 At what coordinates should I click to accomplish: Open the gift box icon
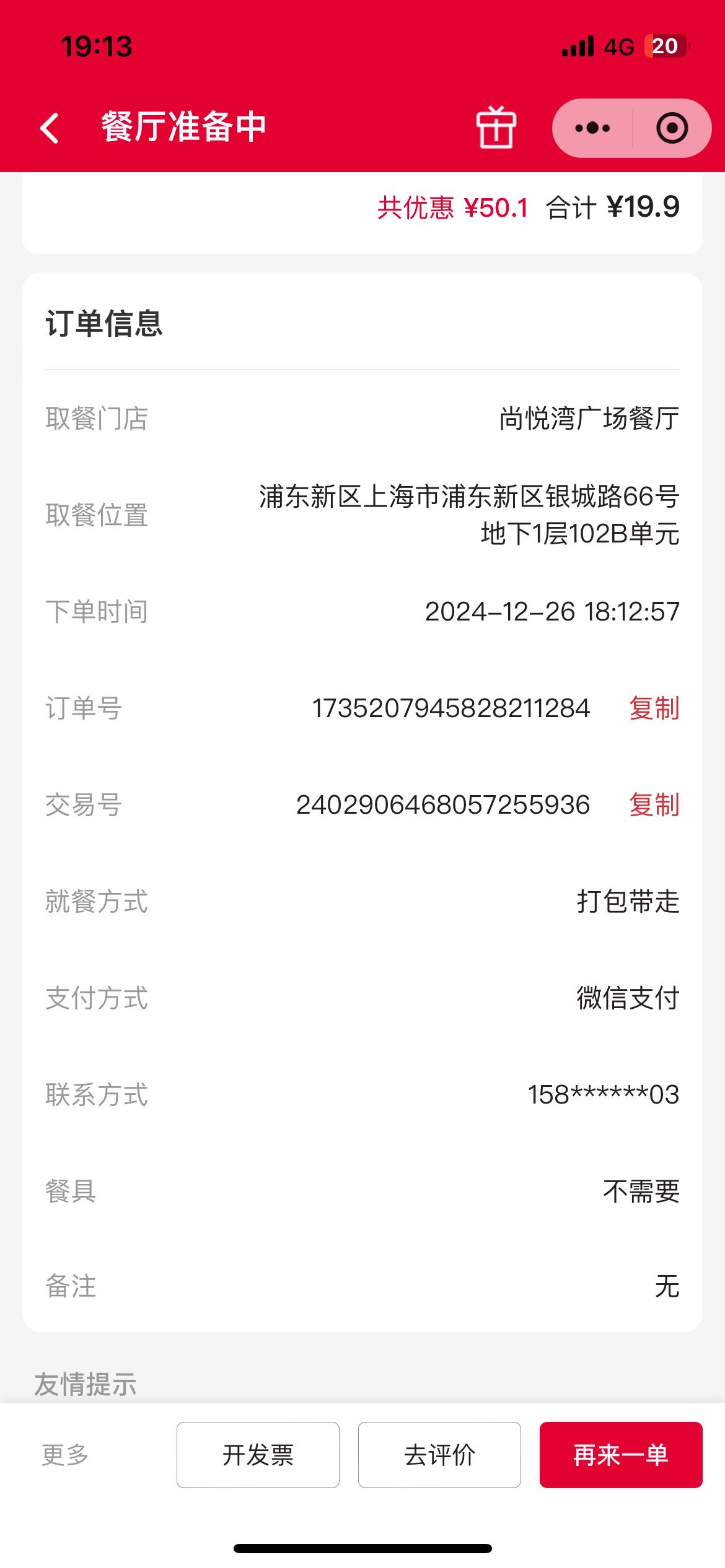496,128
